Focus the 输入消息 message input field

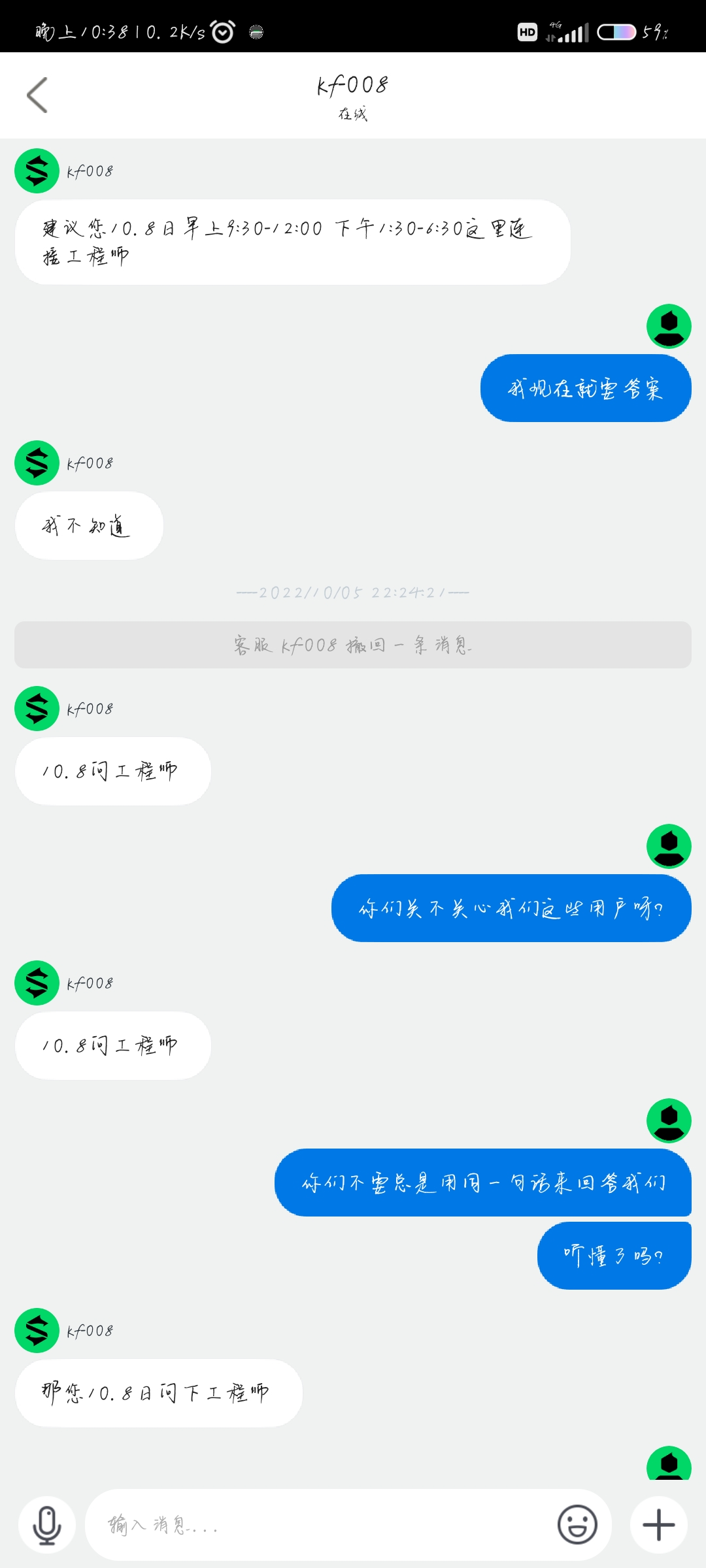pos(320,1526)
